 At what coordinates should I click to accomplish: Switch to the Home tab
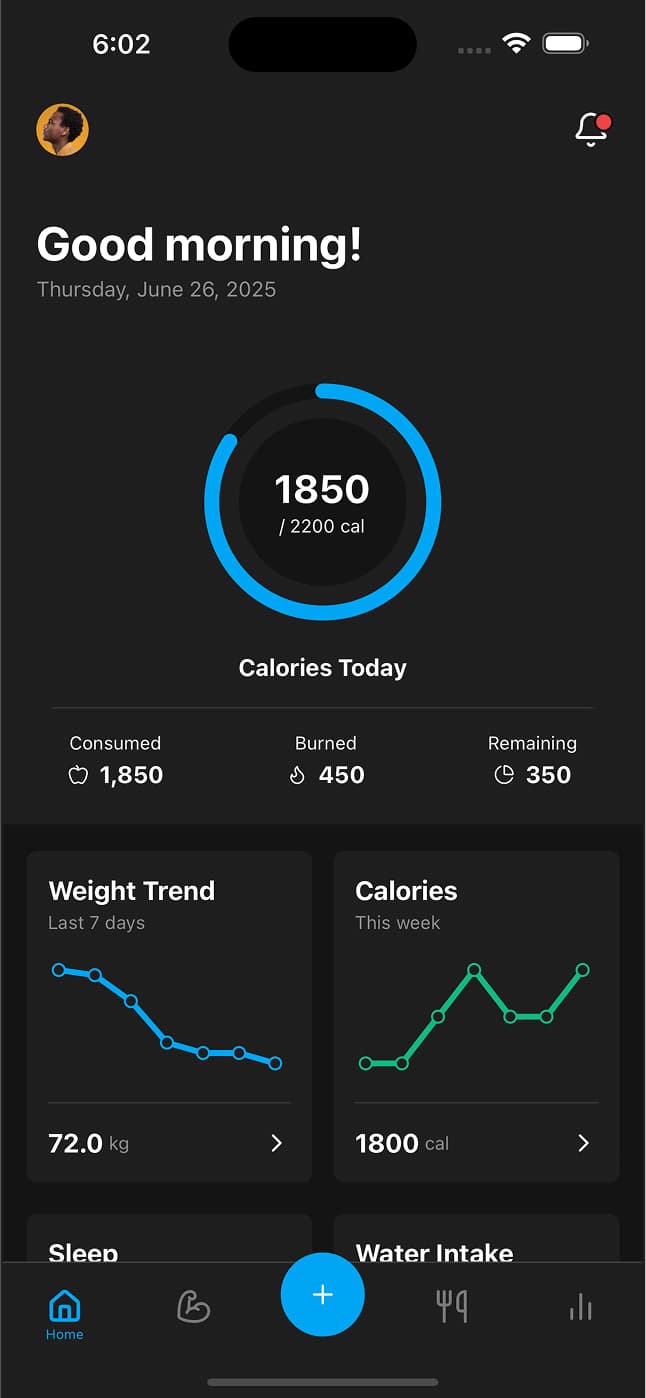click(64, 1312)
